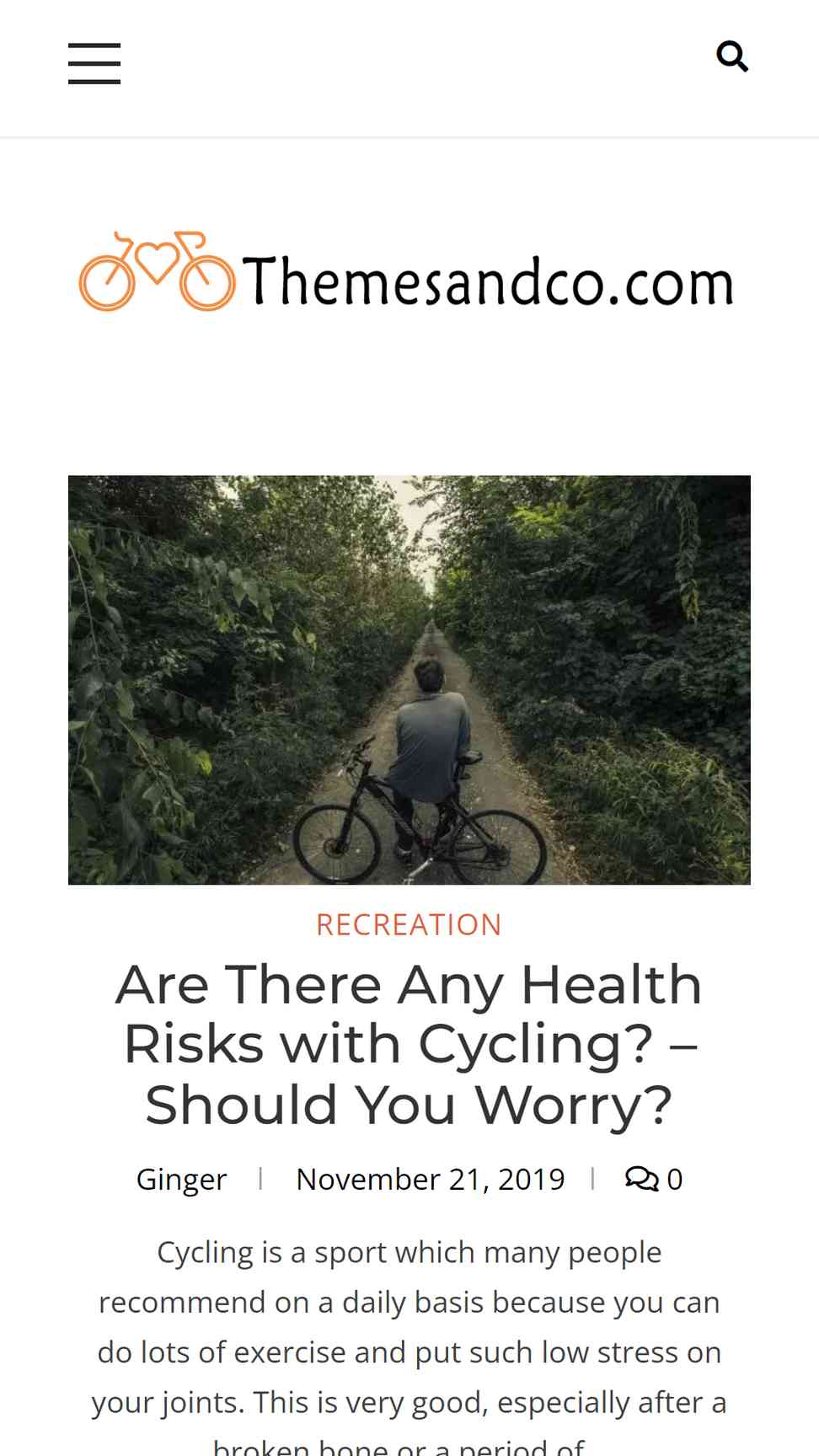Open posts from November 21, 2019
Viewport: 819px width, 1456px height.
click(x=430, y=1180)
